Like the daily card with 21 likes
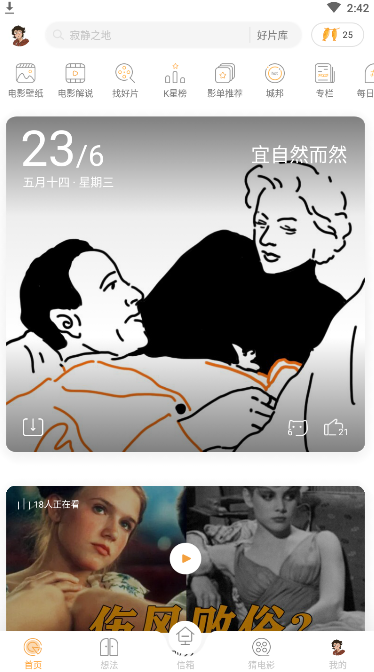Viewport: 374px width, 672px height. 335,427
